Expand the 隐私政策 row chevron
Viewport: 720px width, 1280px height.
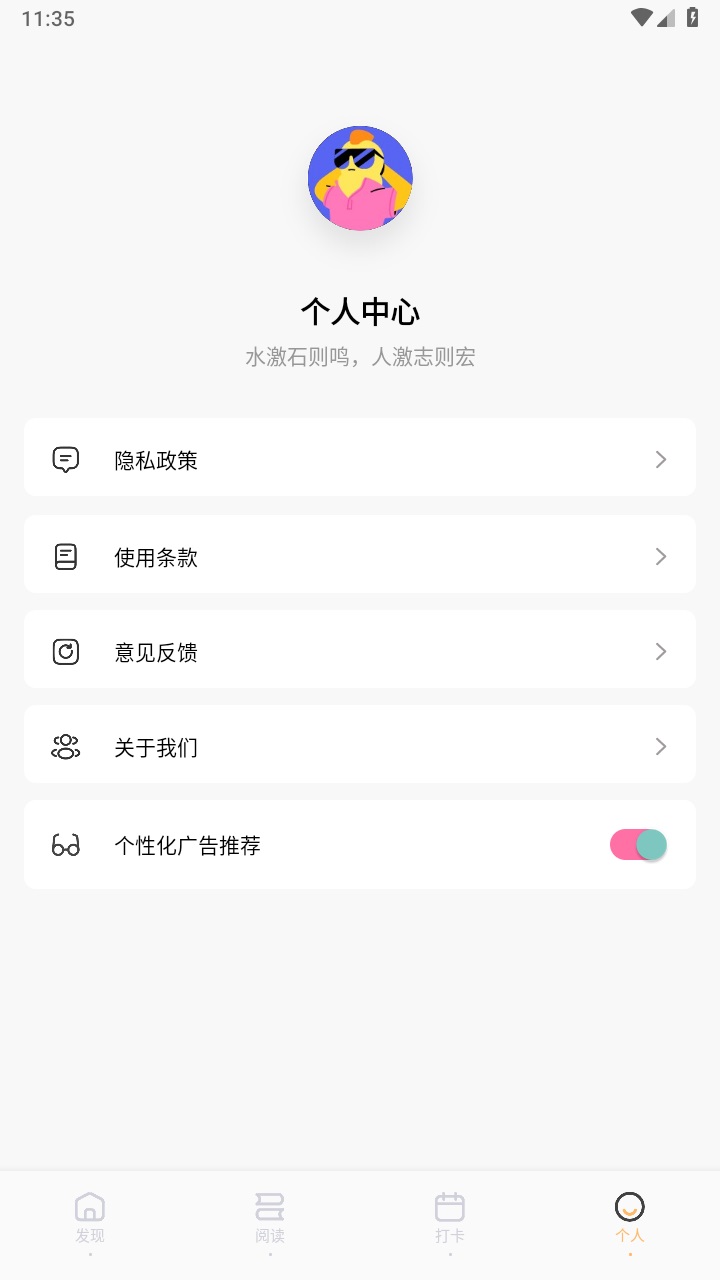tap(660, 458)
